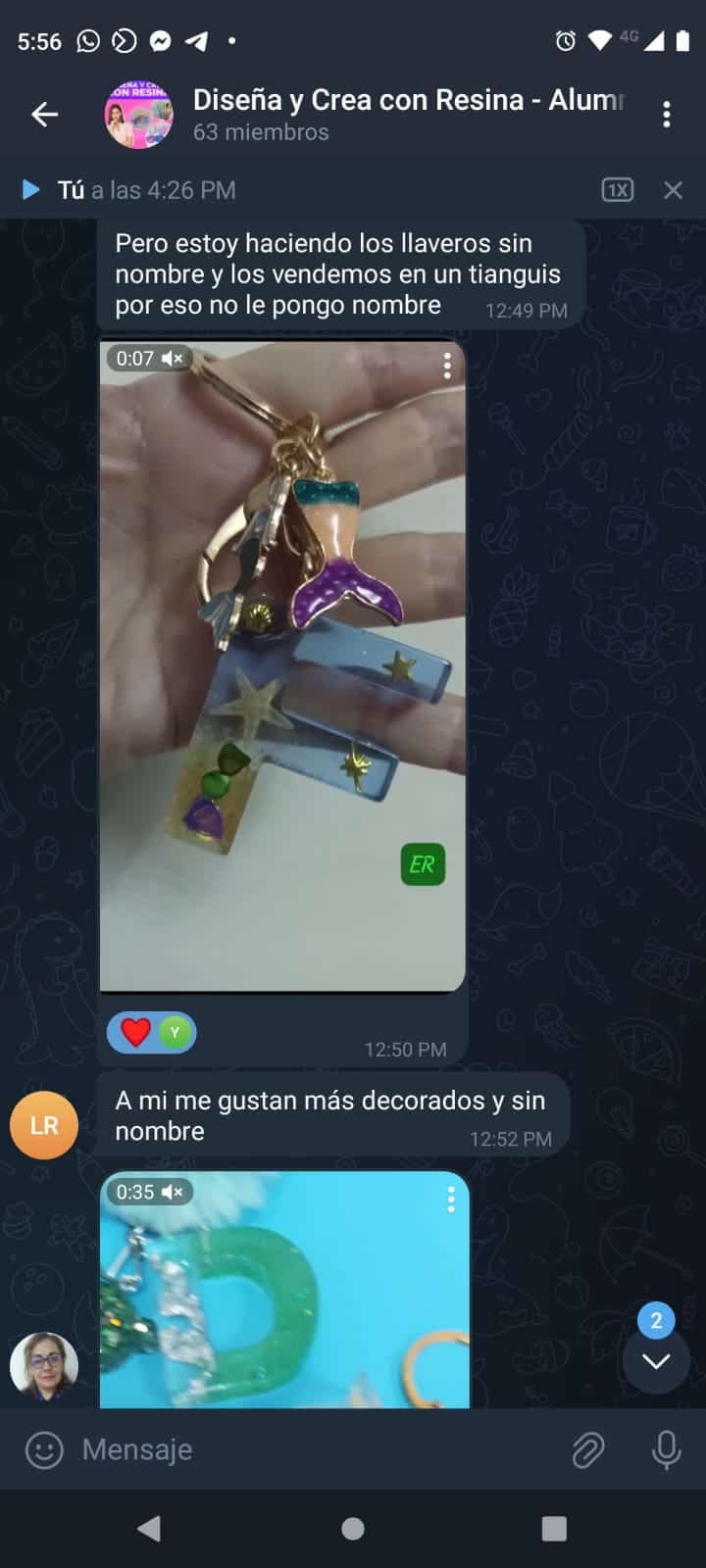Open Diseña y Crea con Resina group info
This screenshot has height=1568, width=706.
[x=392, y=114]
